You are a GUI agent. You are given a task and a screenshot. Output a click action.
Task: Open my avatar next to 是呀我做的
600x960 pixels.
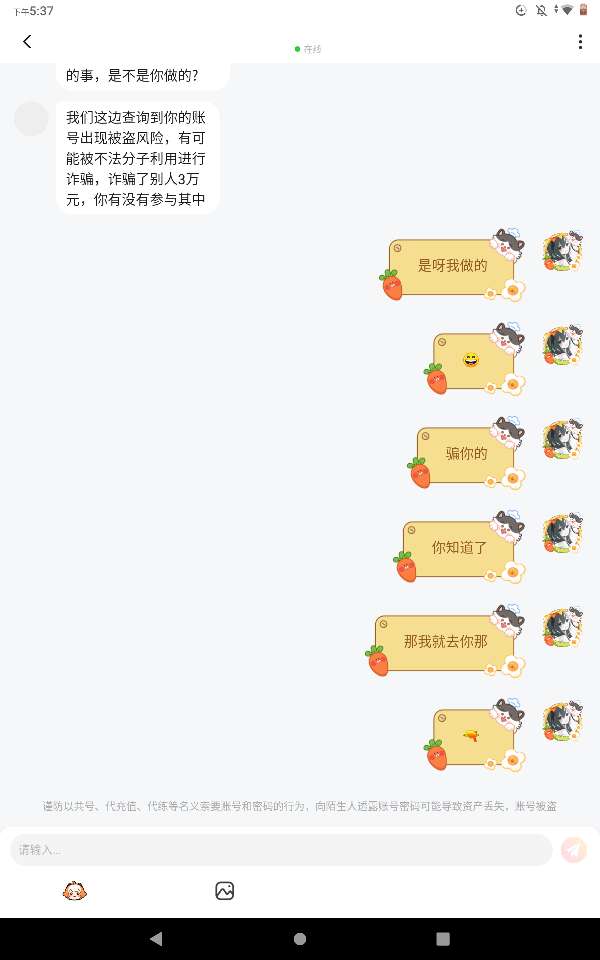[x=562, y=252]
